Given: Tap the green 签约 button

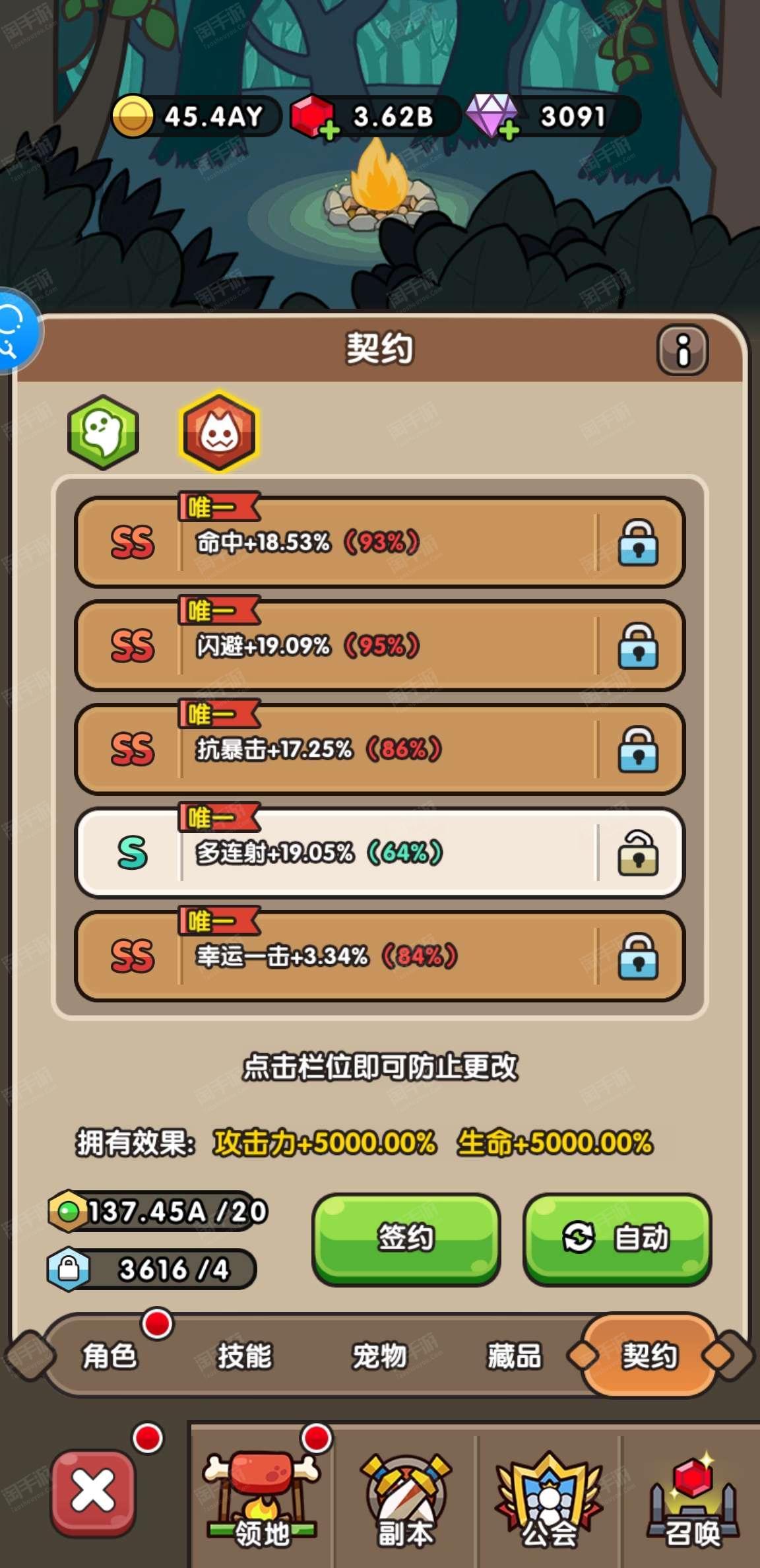Looking at the screenshot, I should click(406, 1239).
